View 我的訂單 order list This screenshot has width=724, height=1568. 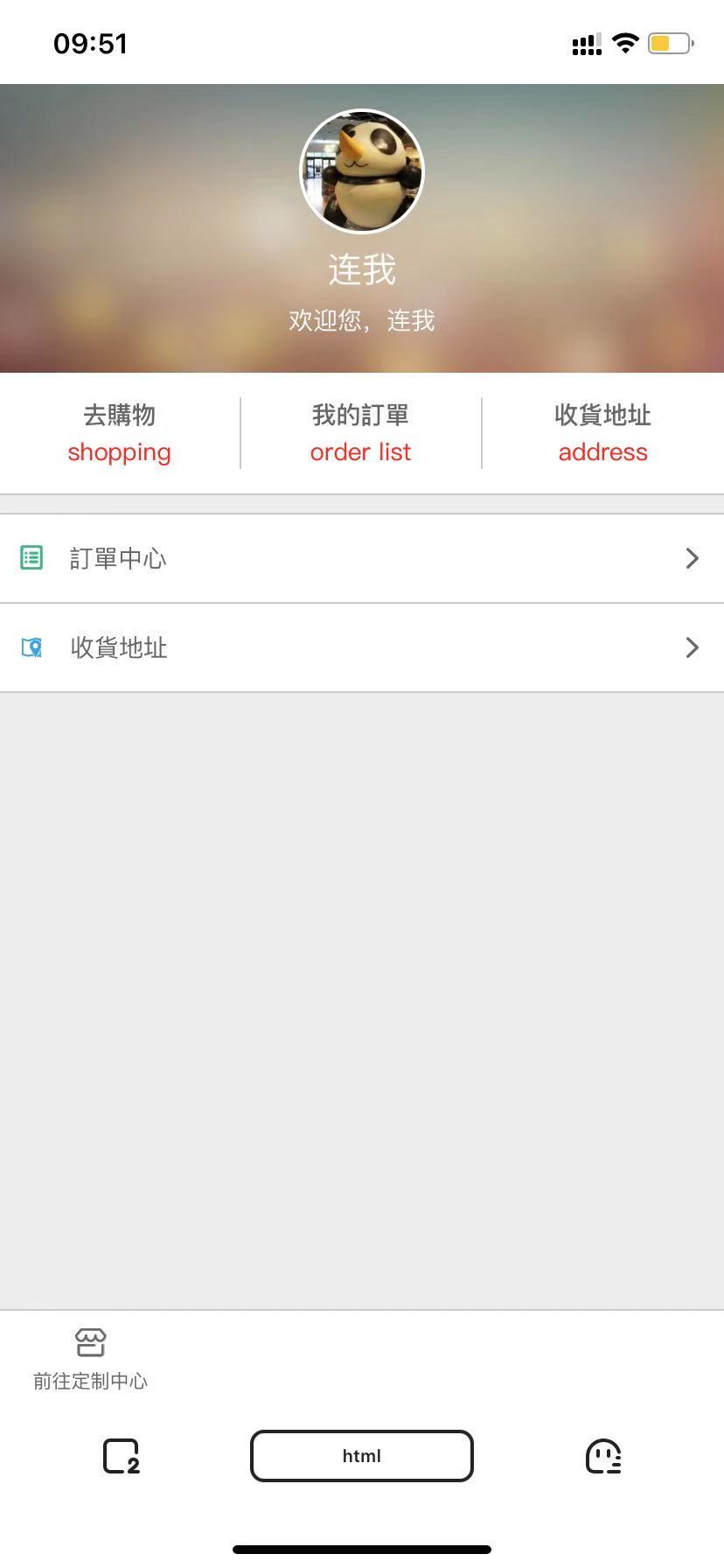coord(360,433)
